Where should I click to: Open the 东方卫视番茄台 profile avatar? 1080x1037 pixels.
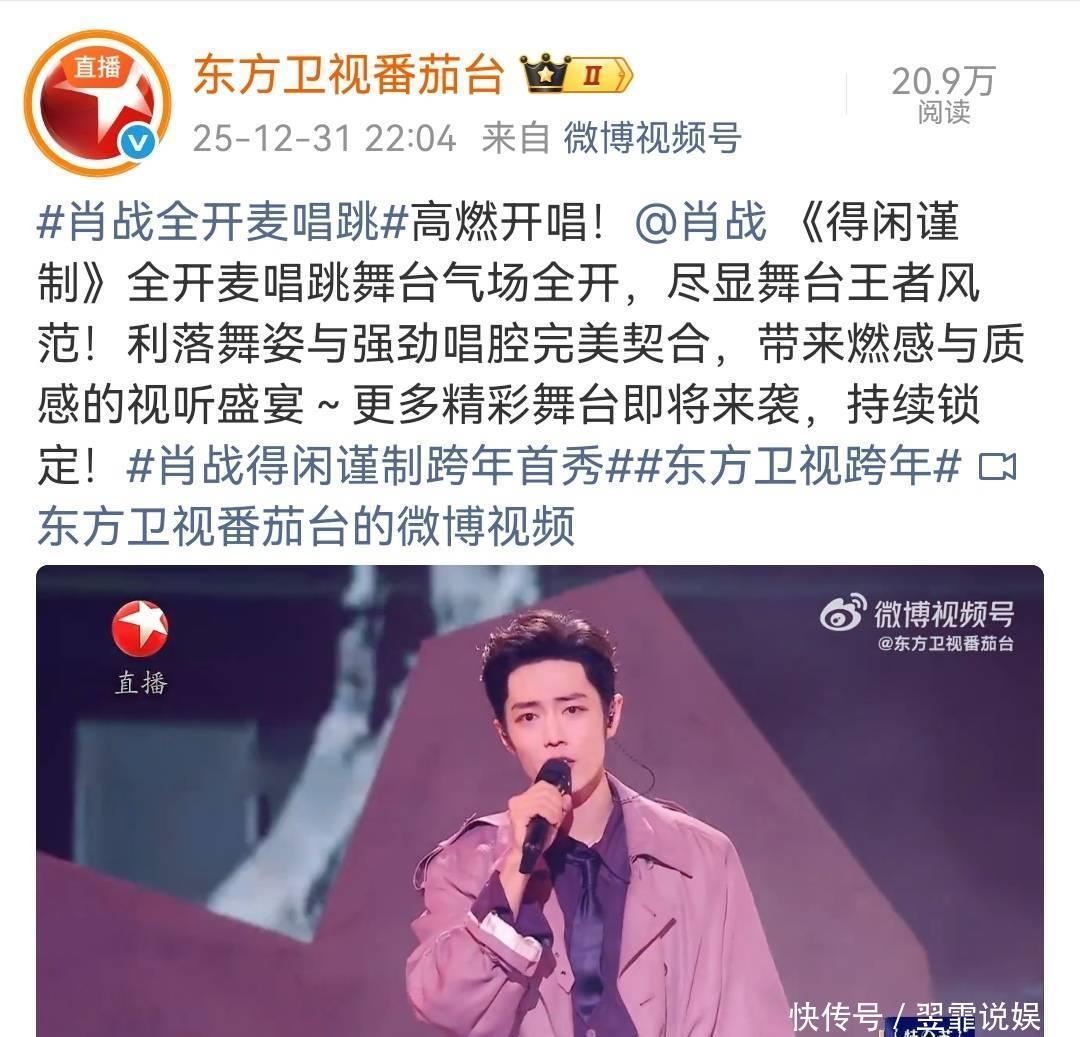96,103
